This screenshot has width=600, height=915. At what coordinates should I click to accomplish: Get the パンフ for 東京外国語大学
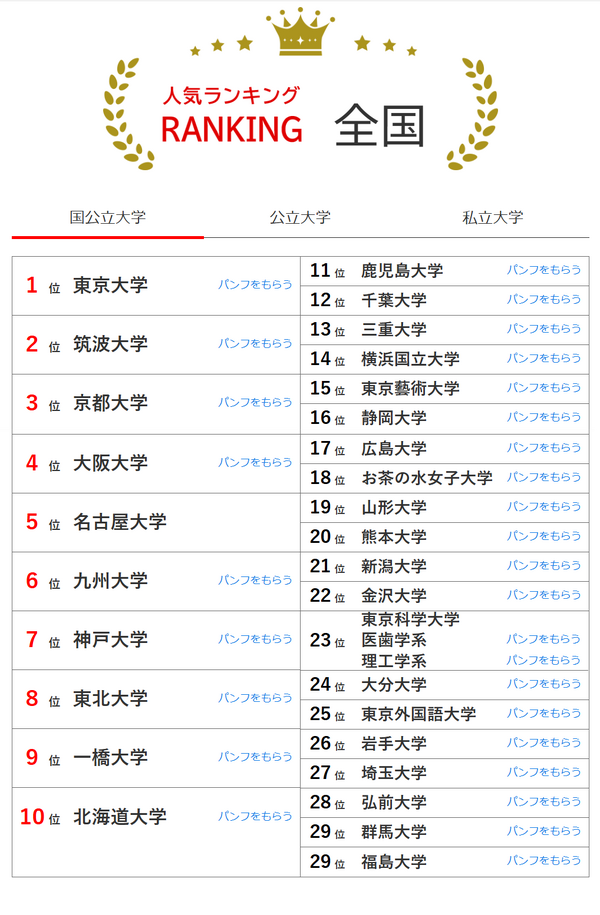[543, 714]
